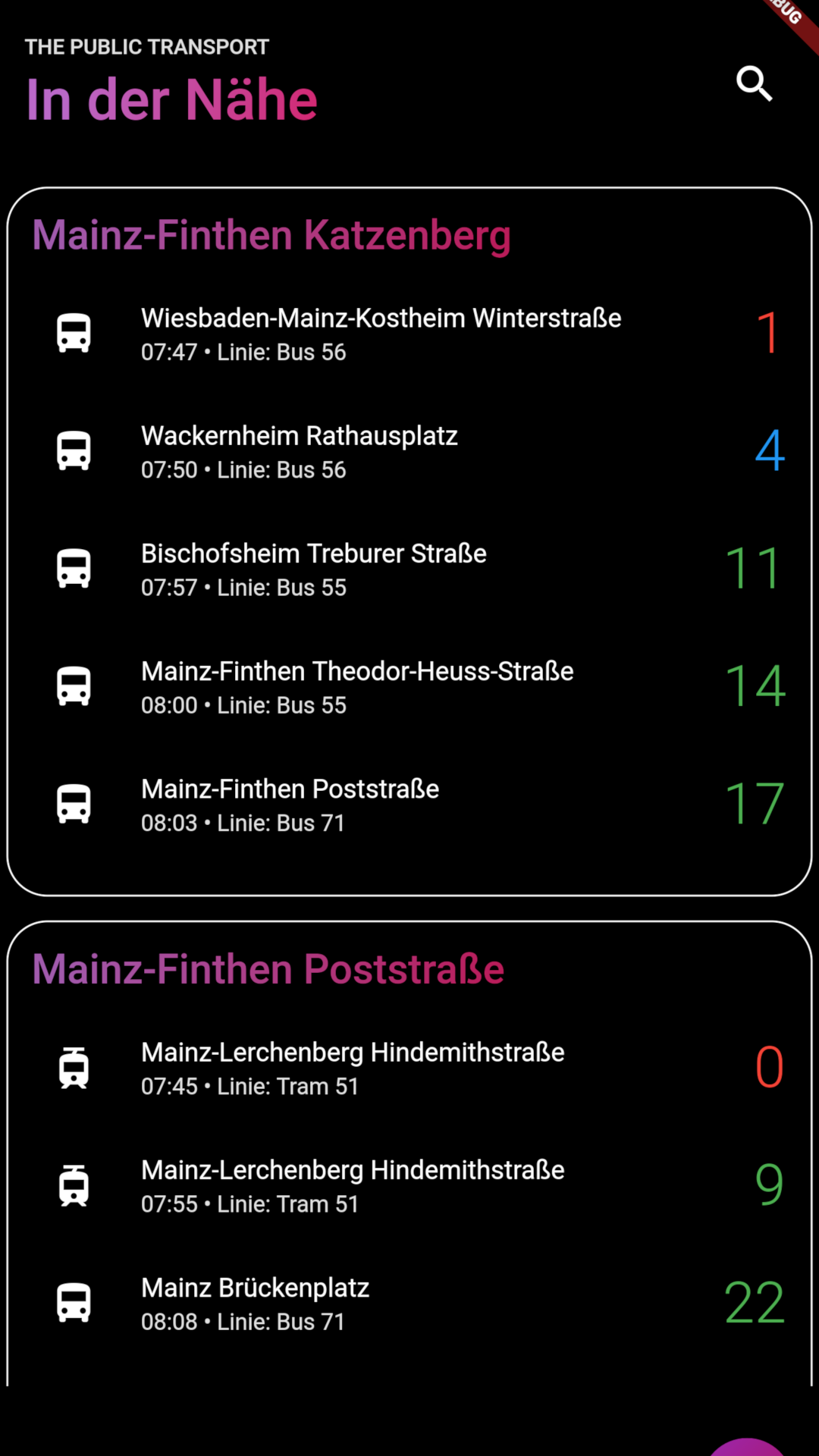Open the Mainz-Finthen Katzenberg stop card
The width and height of the screenshot is (819, 1456).
pos(409,541)
